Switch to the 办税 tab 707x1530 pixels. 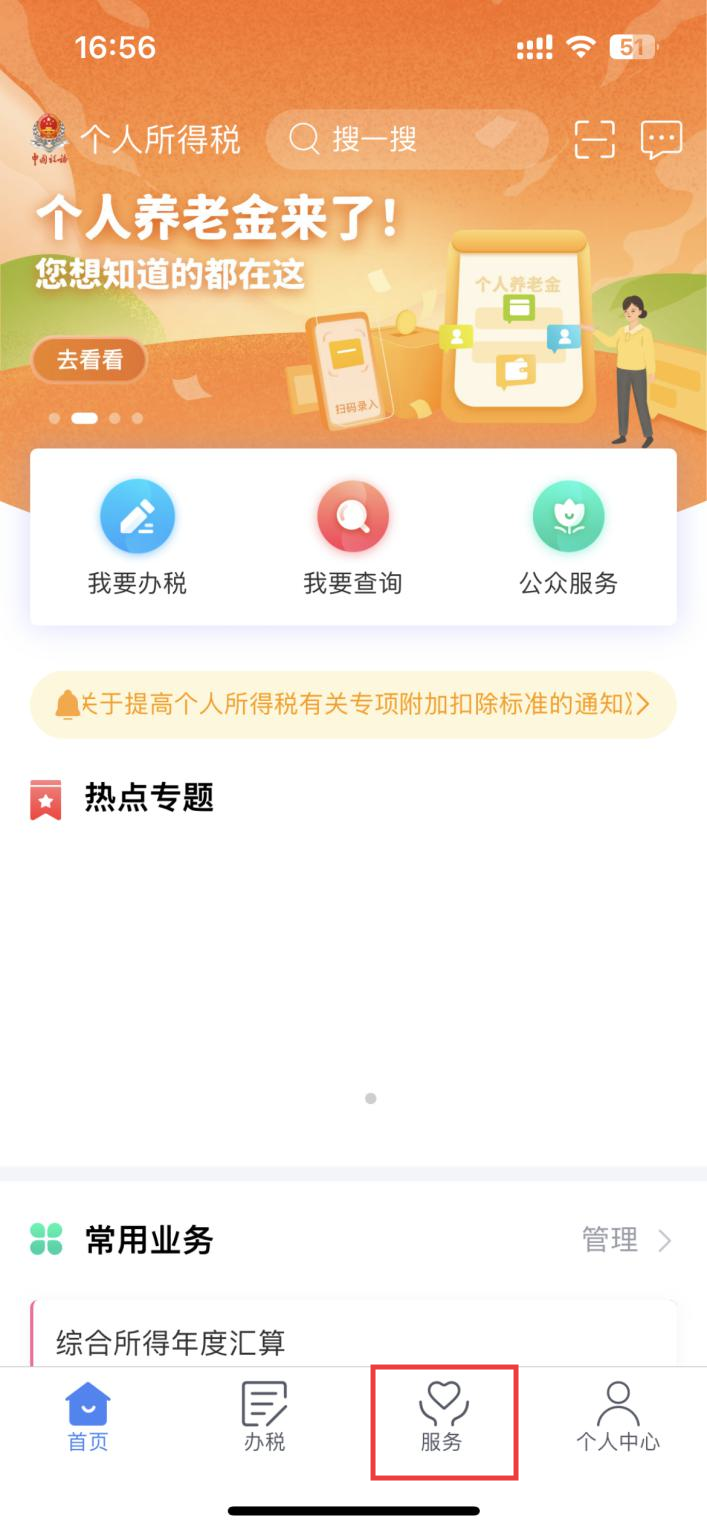click(265, 1416)
